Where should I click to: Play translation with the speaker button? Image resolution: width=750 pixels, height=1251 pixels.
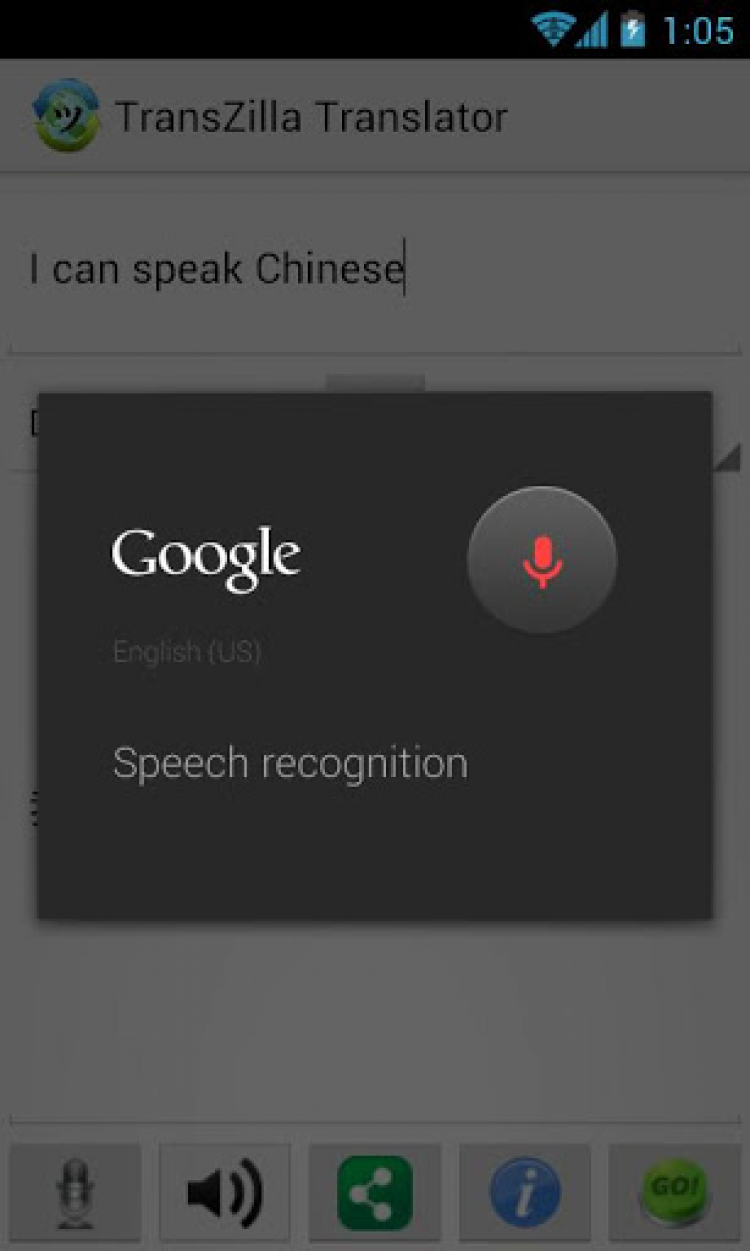coord(225,1194)
